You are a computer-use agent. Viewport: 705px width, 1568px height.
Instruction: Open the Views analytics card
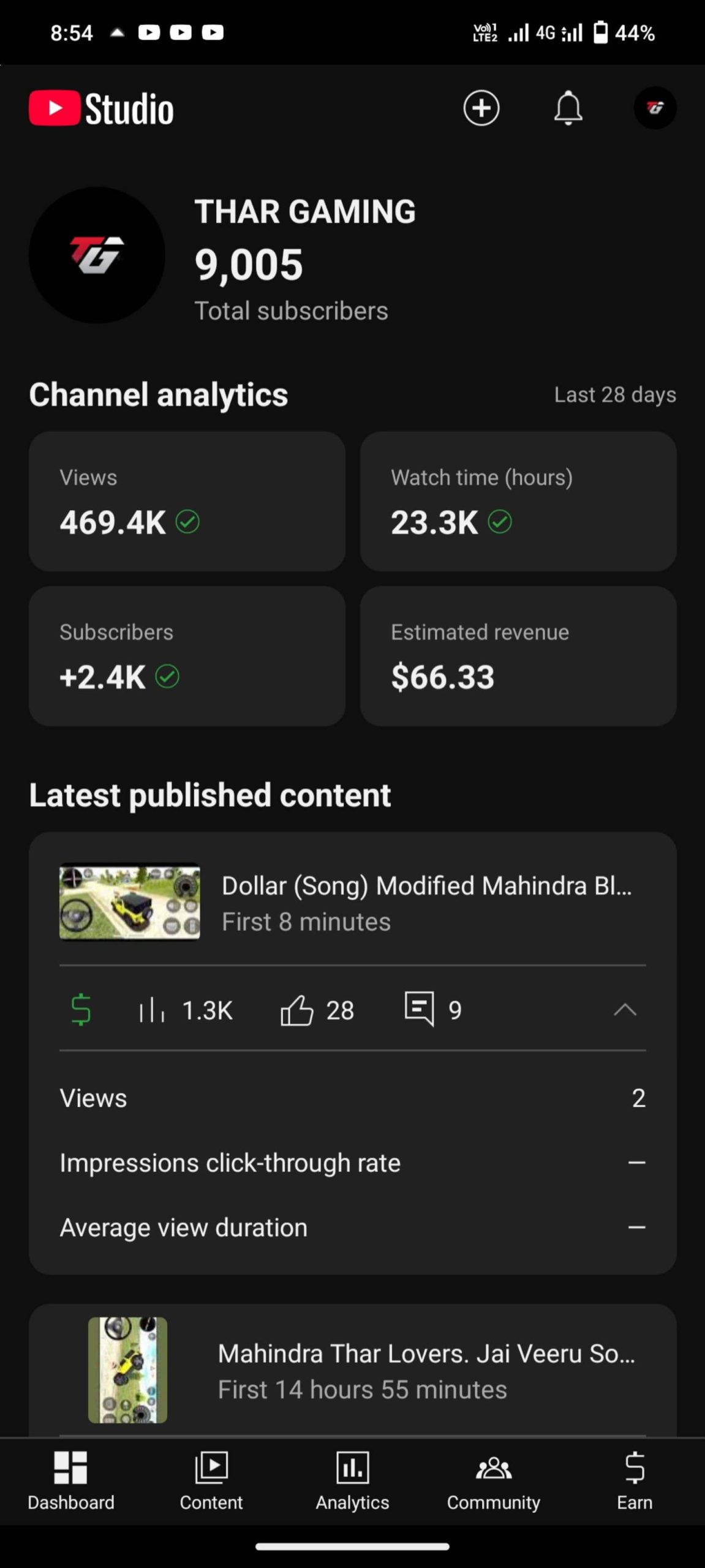187,502
